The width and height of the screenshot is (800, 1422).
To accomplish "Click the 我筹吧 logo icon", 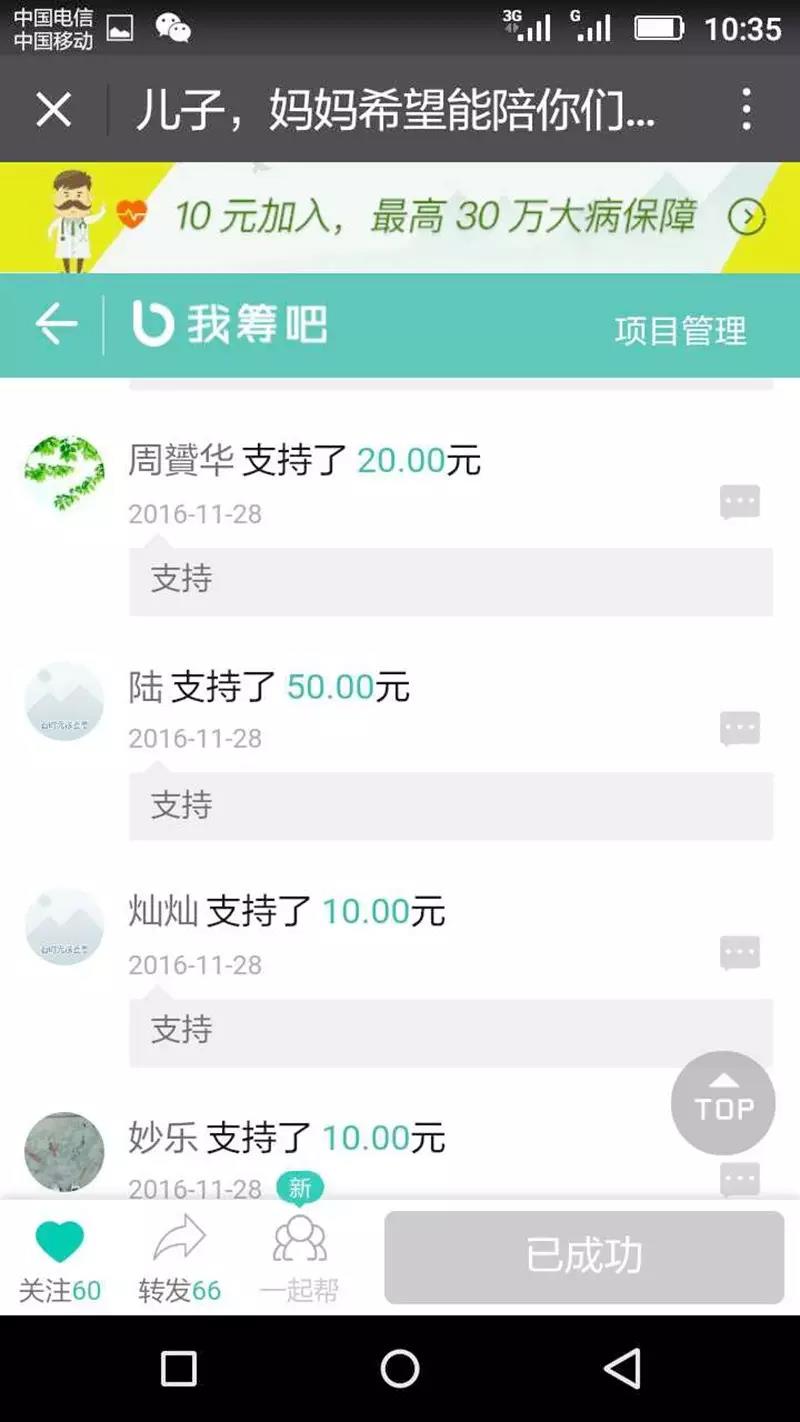I will (146, 325).
